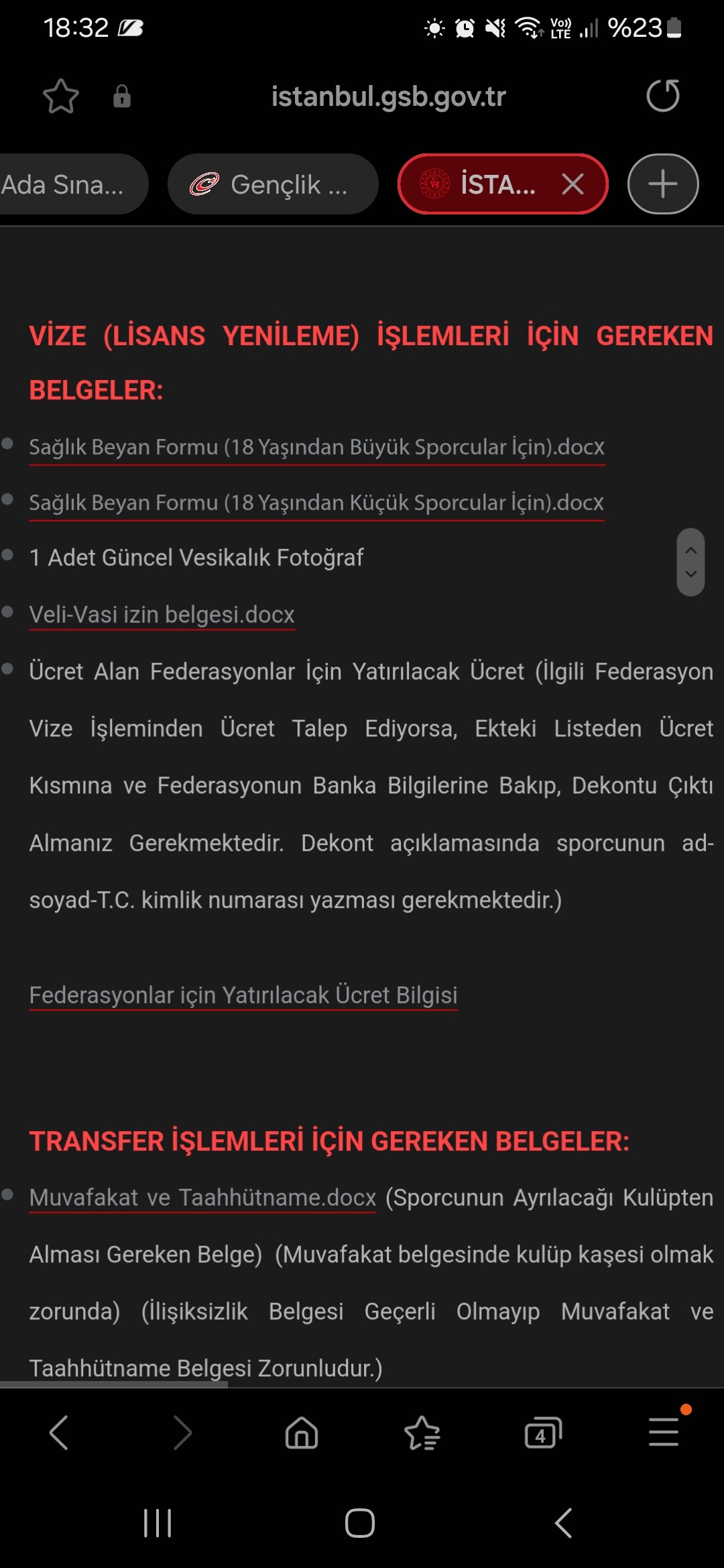The width and height of the screenshot is (724, 1568).
Task: Reload the page
Action: [x=662, y=96]
